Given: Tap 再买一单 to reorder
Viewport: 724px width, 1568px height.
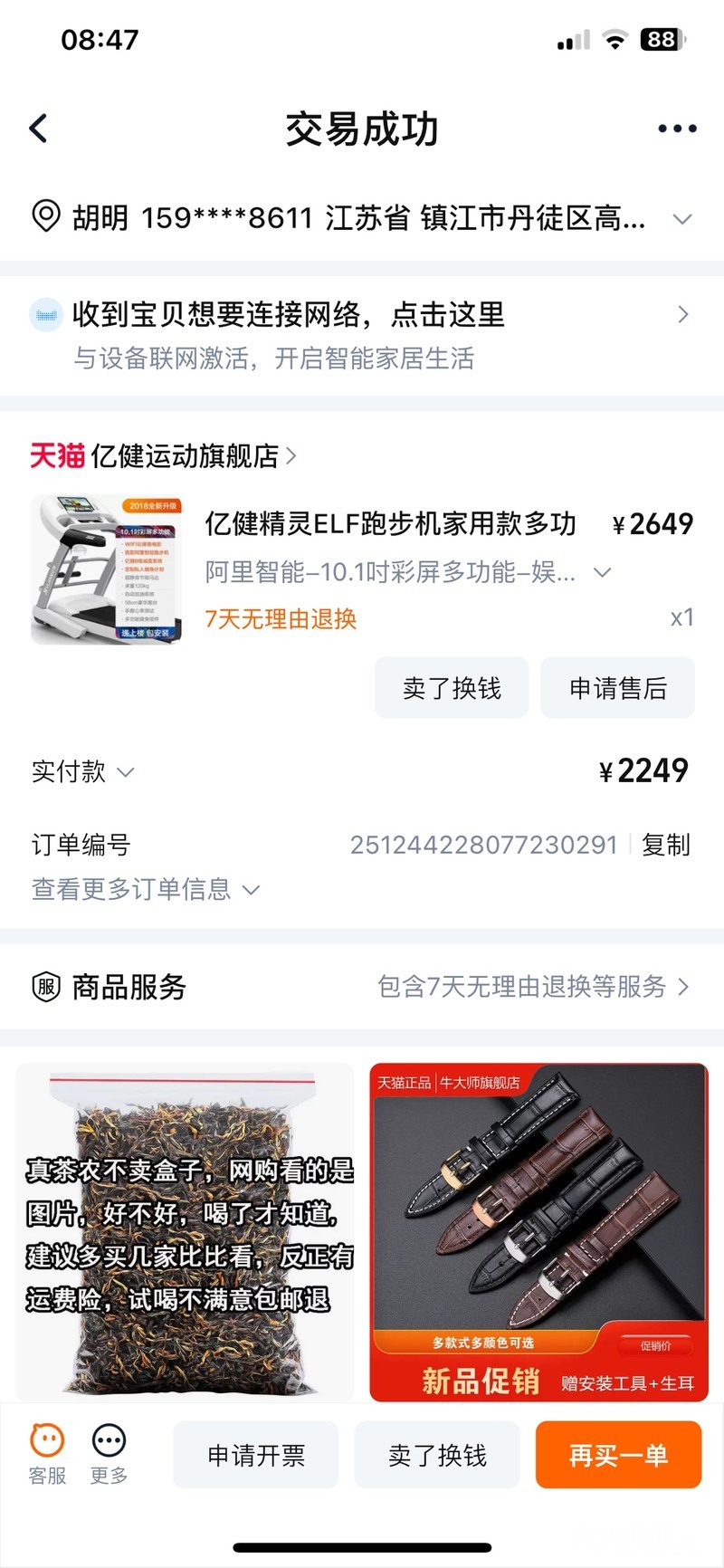Looking at the screenshot, I should coord(618,1455).
